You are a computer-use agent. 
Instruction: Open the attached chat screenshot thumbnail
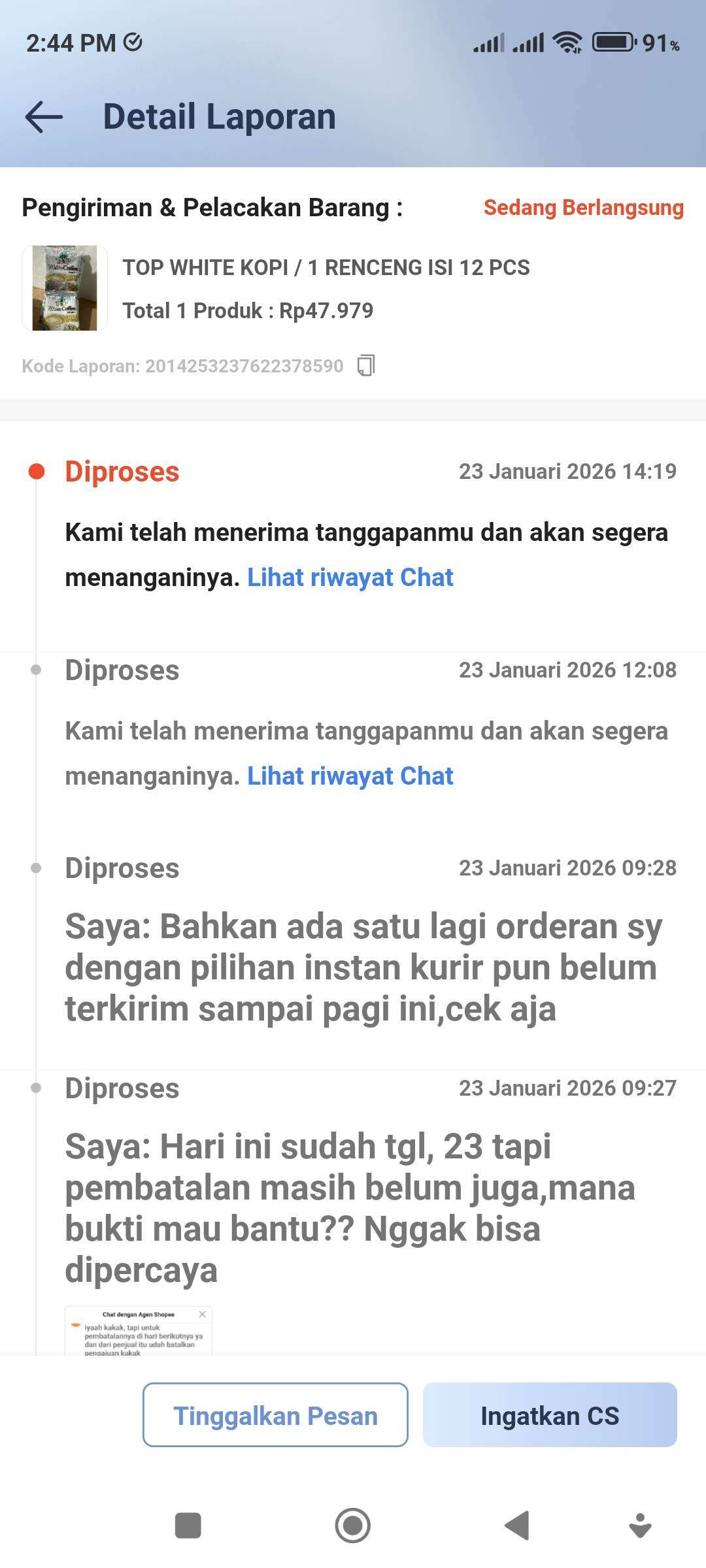pyautogui.click(x=139, y=1330)
